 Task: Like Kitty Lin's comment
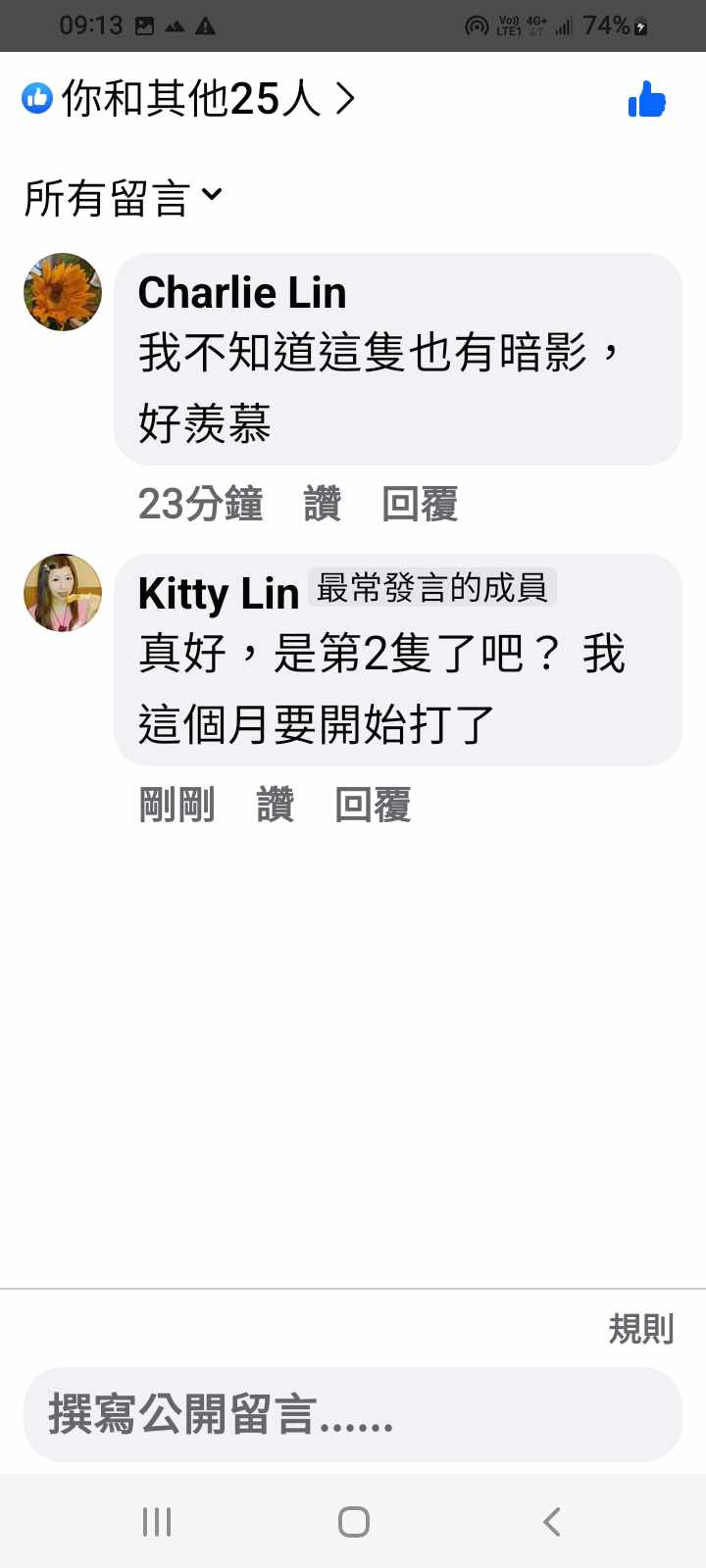[x=276, y=805]
